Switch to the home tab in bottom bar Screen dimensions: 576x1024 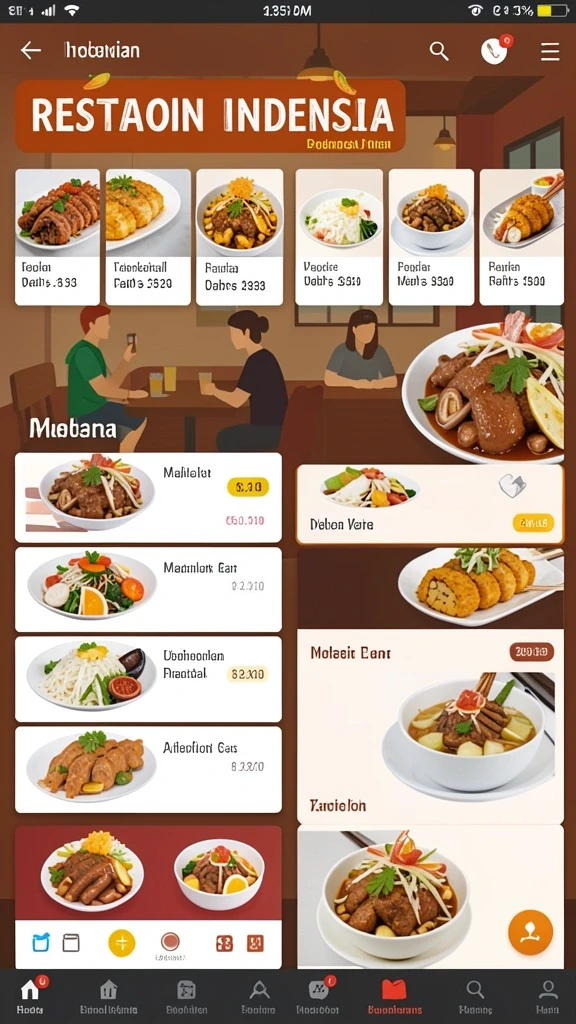pos(30,996)
